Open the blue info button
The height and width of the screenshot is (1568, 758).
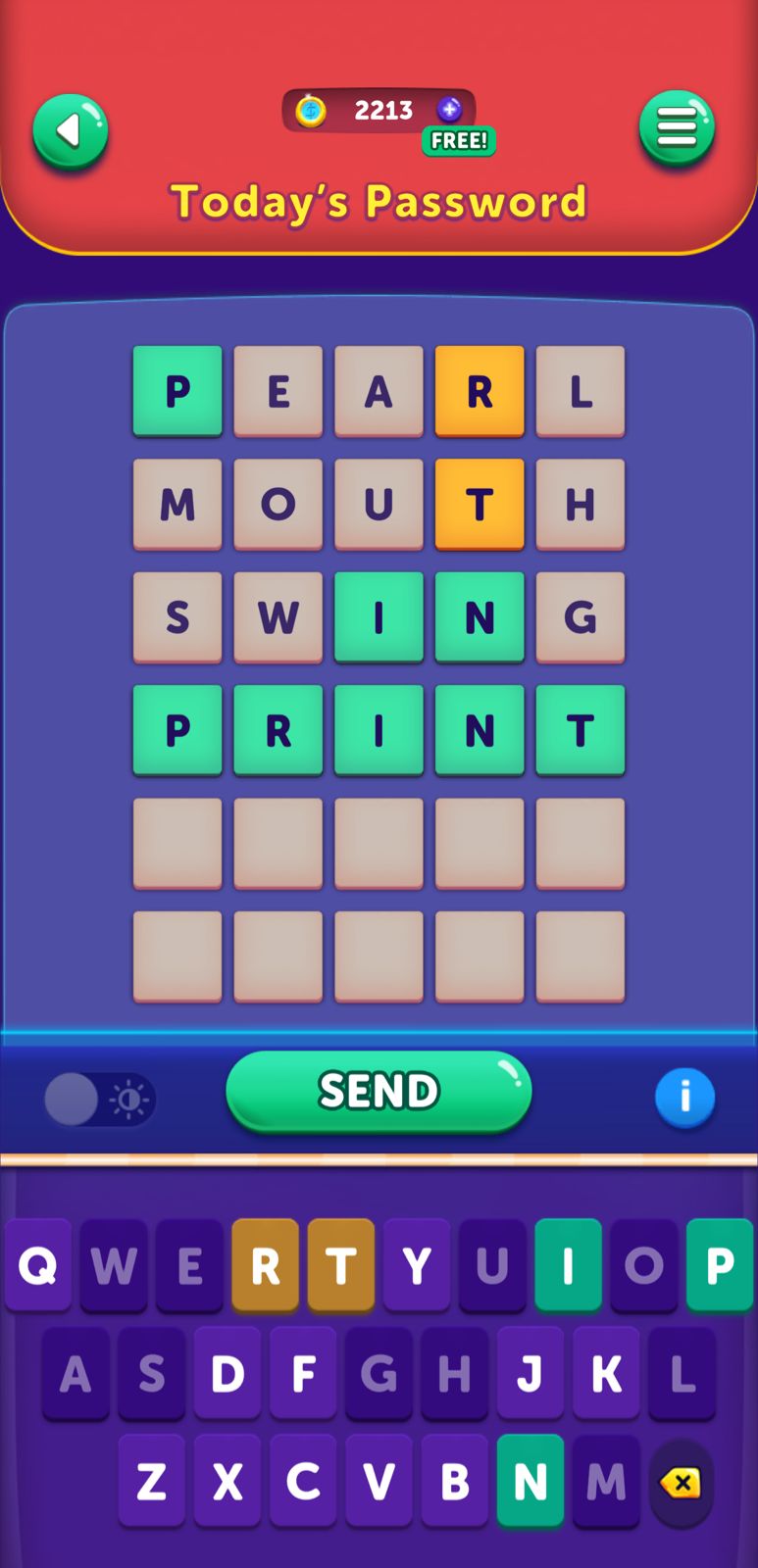click(684, 1097)
